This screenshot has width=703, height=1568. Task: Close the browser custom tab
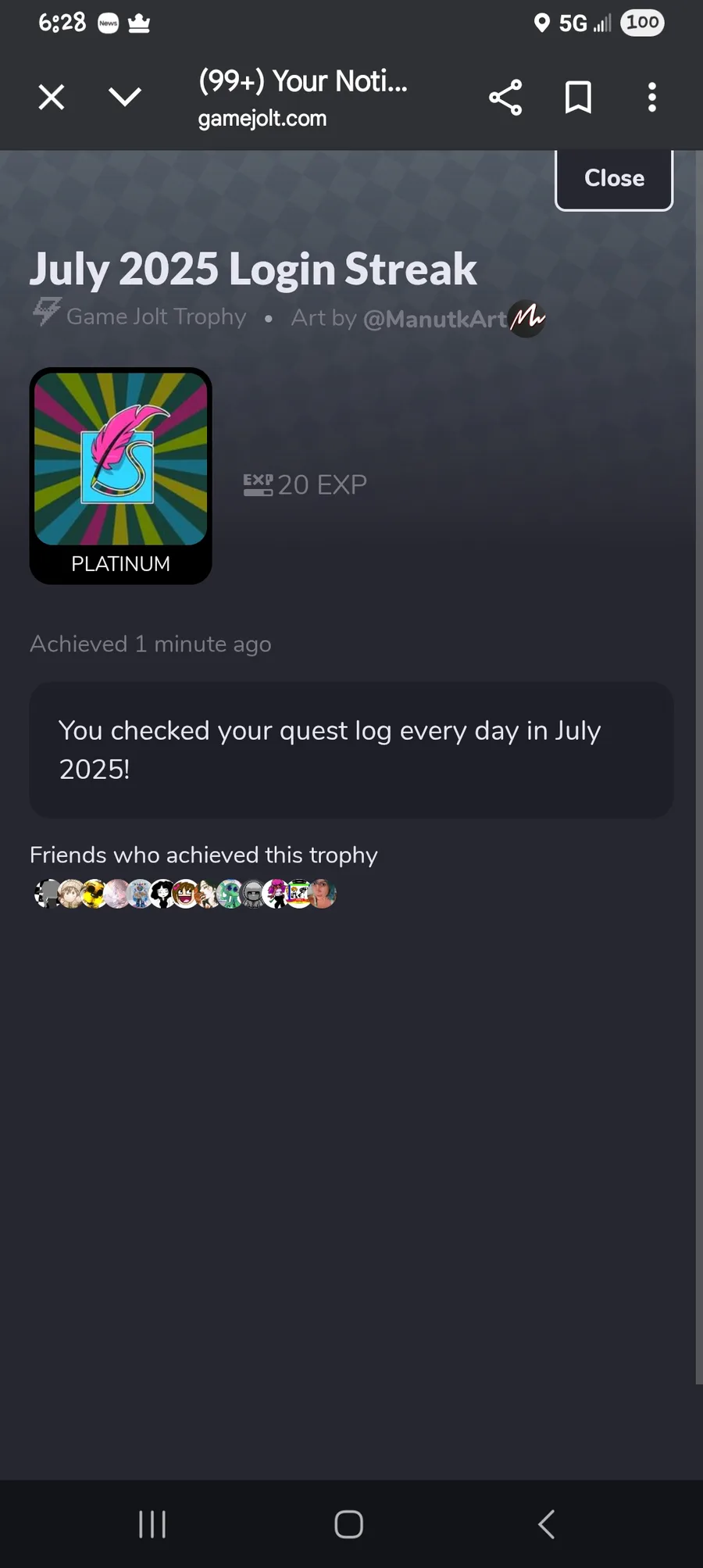pyautogui.click(x=52, y=98)
